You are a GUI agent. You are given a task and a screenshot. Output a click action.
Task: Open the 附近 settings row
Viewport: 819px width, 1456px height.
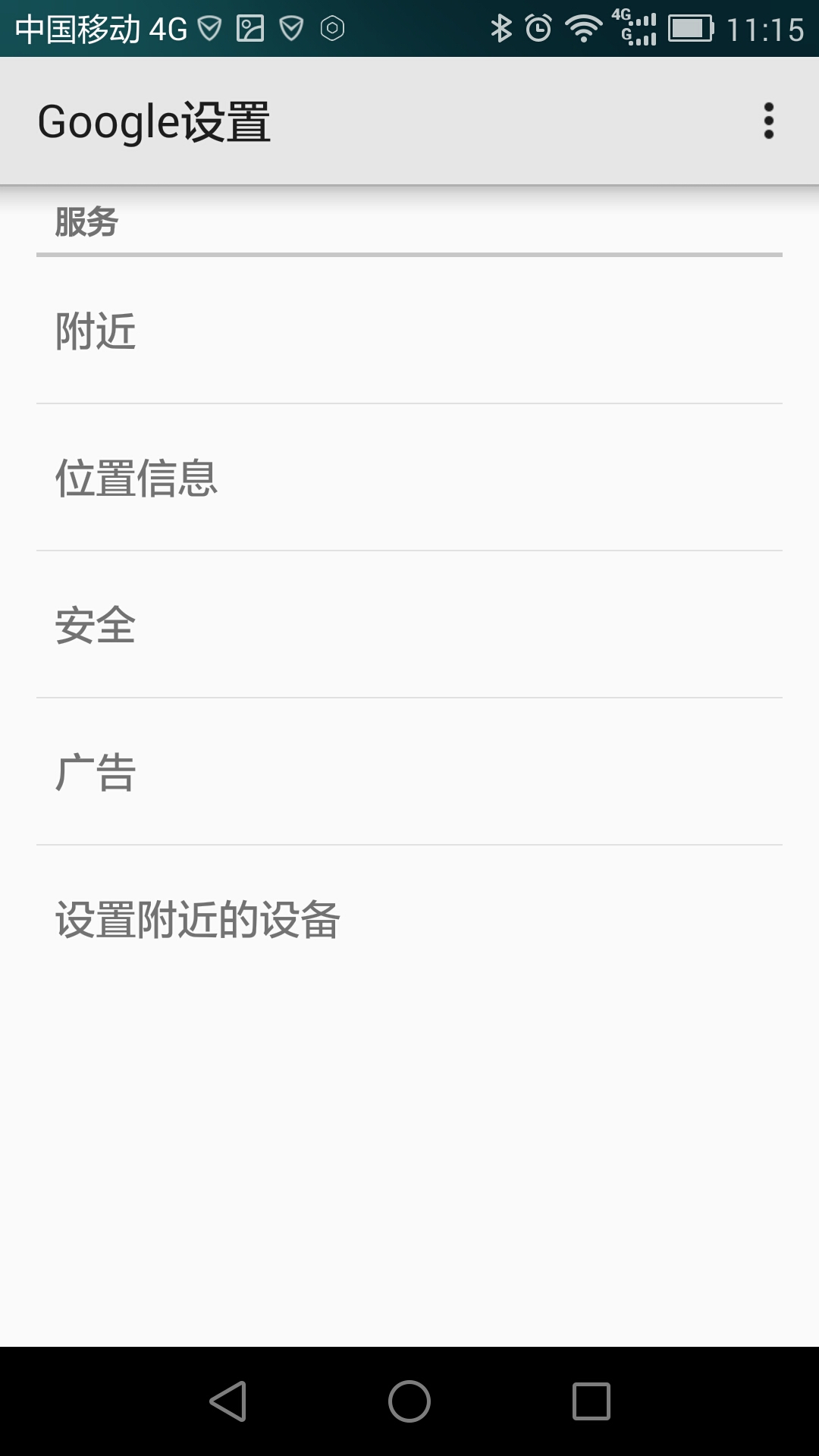pos(409,331)
